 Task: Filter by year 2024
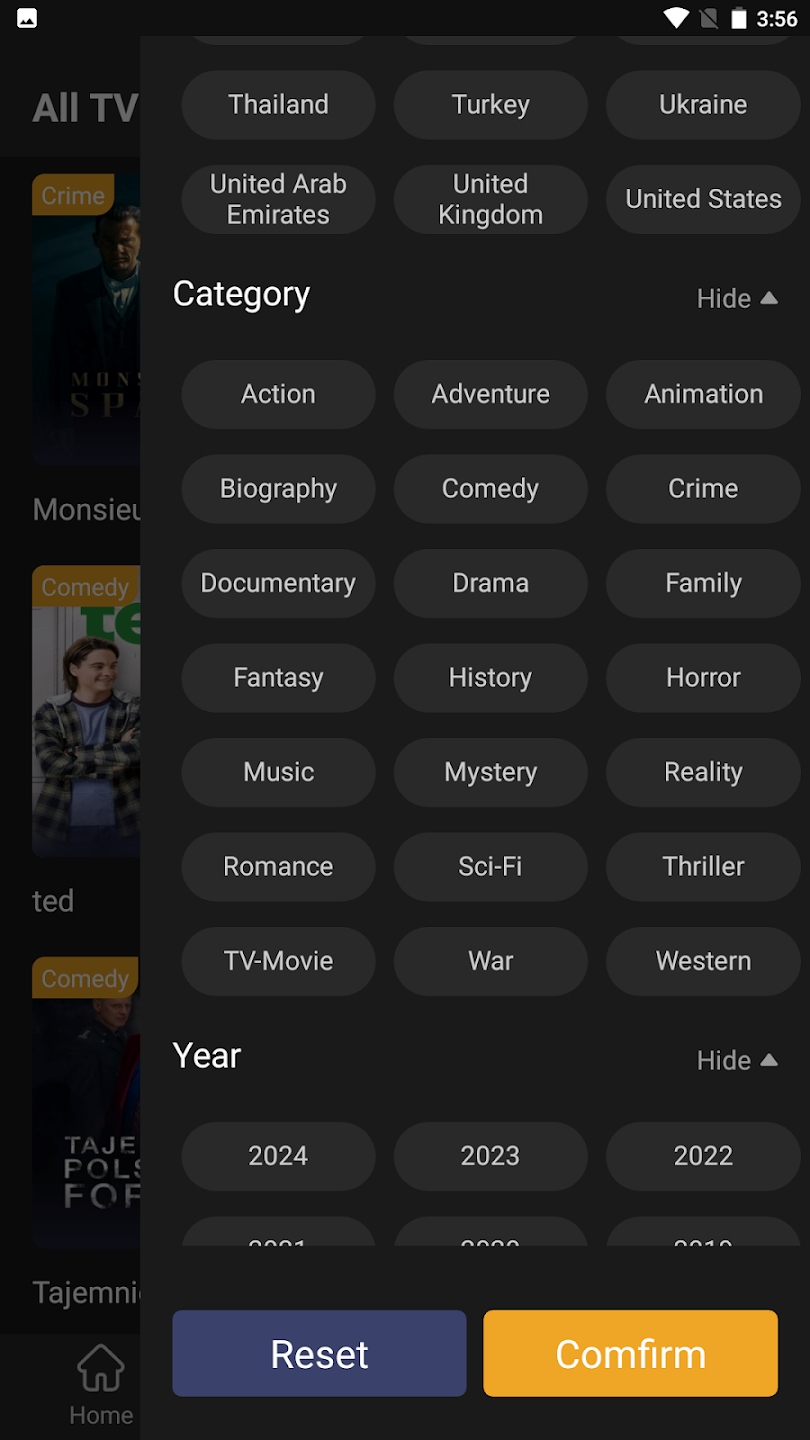278,1156
